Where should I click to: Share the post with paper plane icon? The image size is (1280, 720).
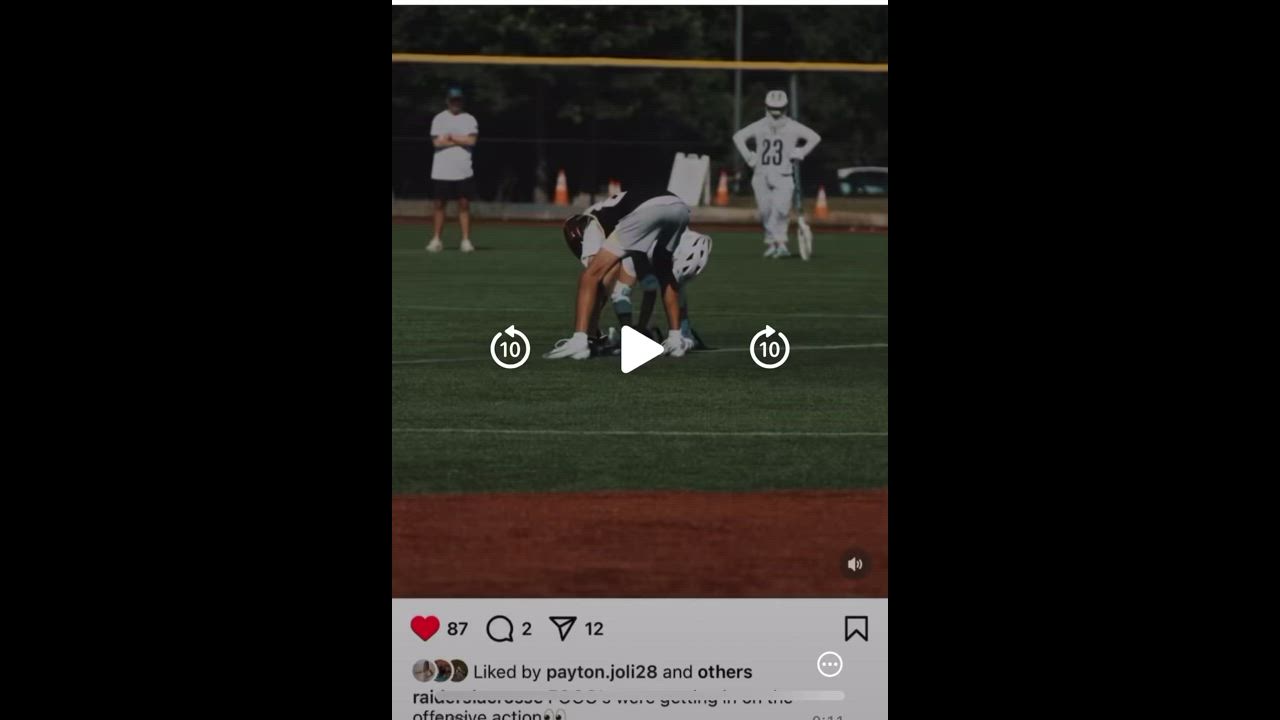click(x=563, y=628)
